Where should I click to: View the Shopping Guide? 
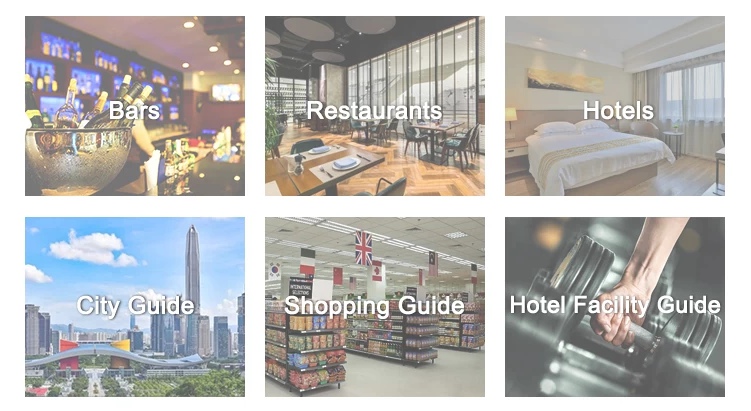click(x=374, y=306)
